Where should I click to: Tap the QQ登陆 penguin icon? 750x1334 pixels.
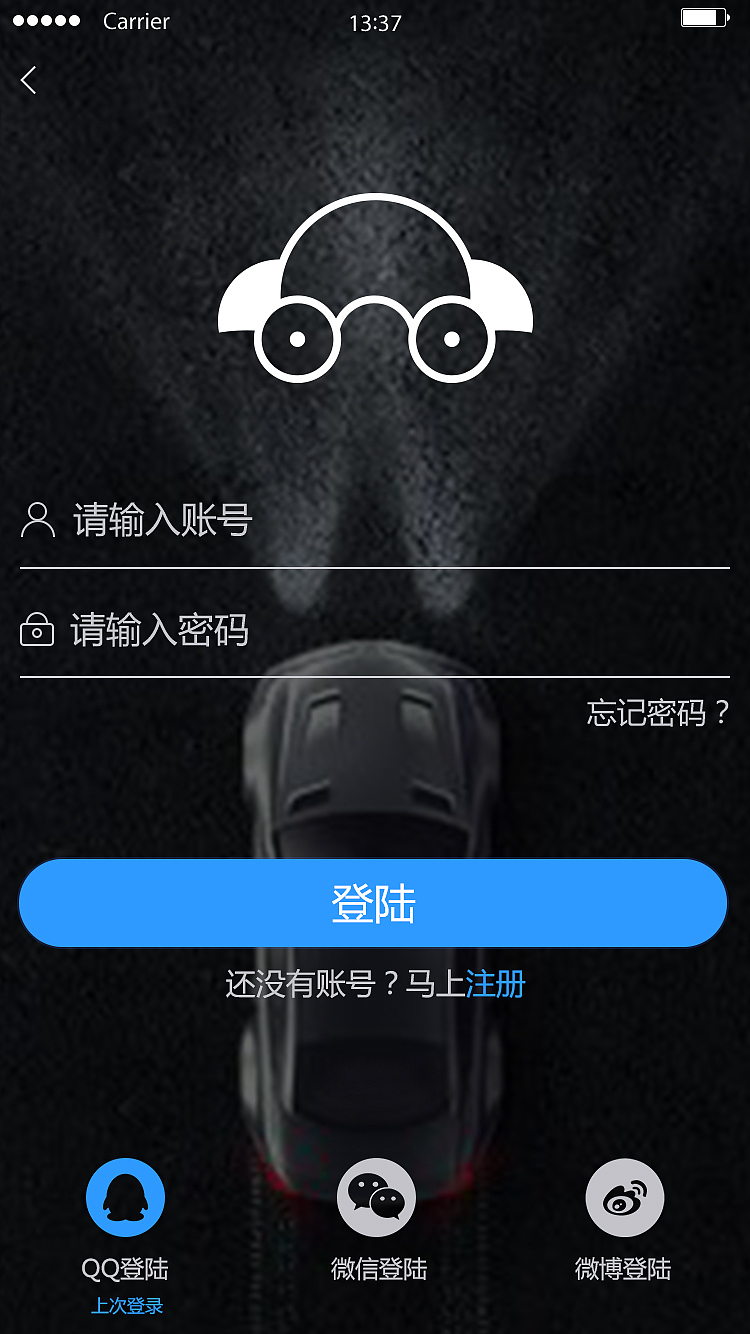(x=125, y=1196)
